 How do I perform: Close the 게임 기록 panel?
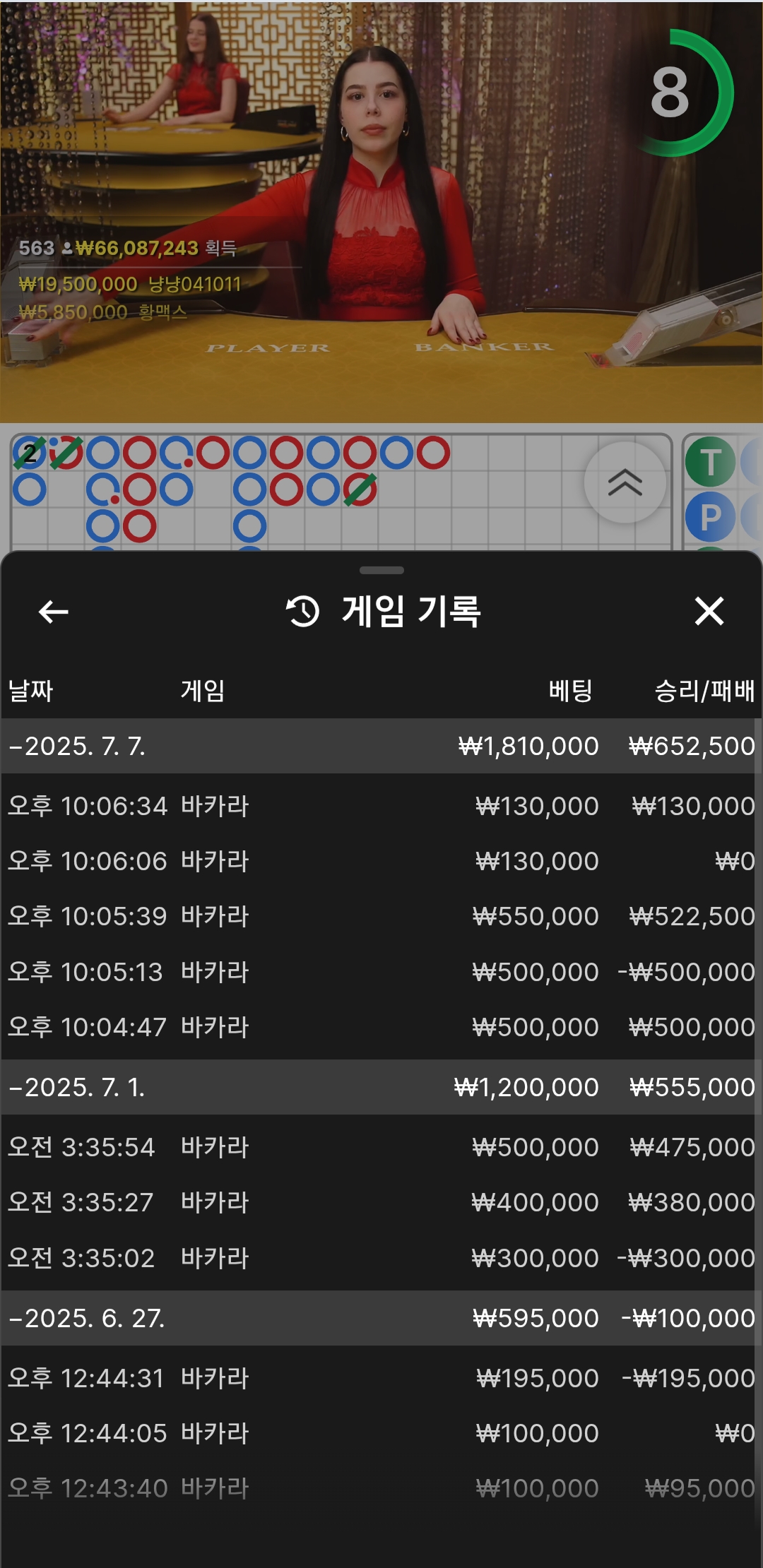pos(709,612)
